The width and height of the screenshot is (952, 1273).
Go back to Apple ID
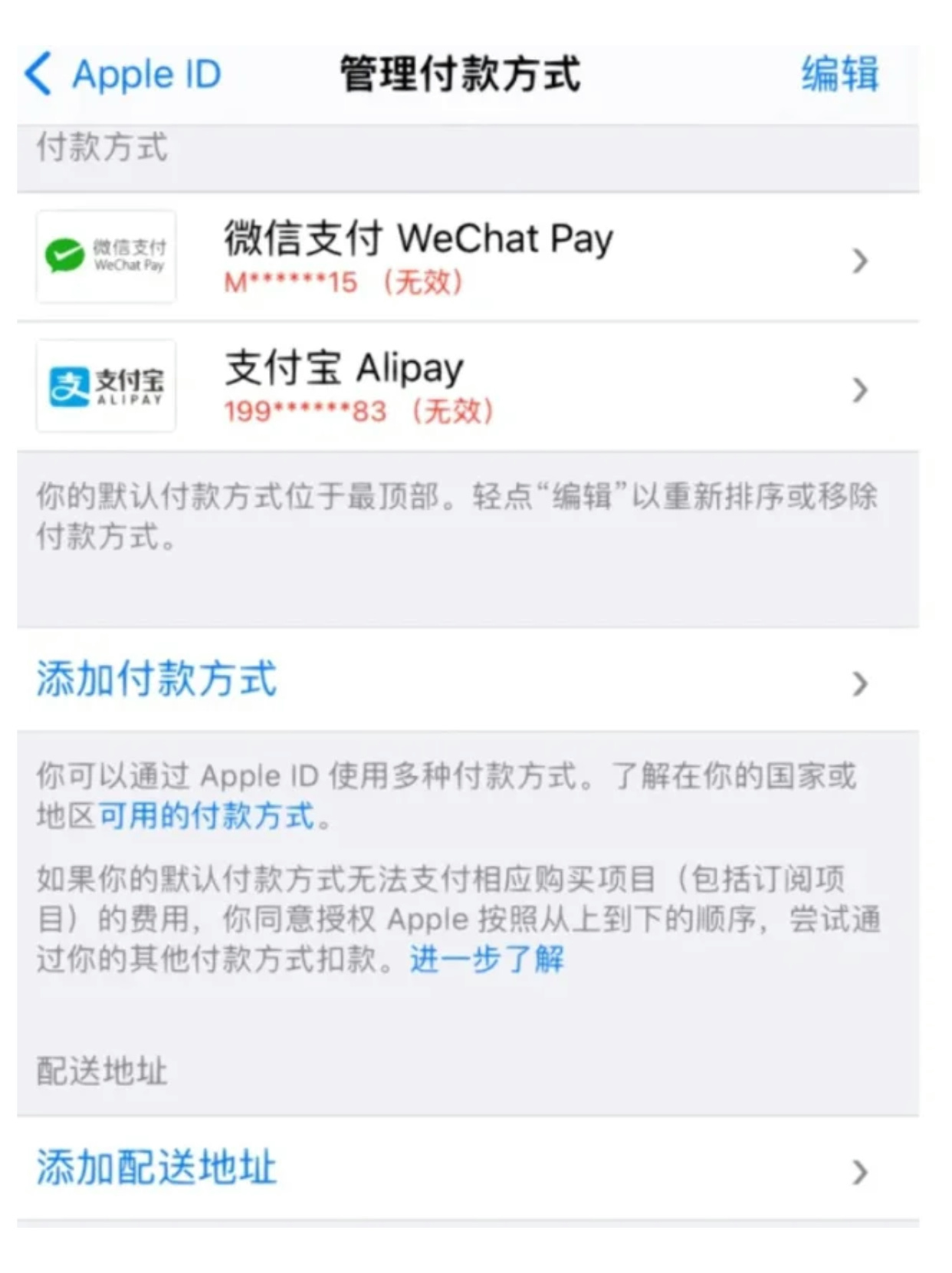click(123, 74)
